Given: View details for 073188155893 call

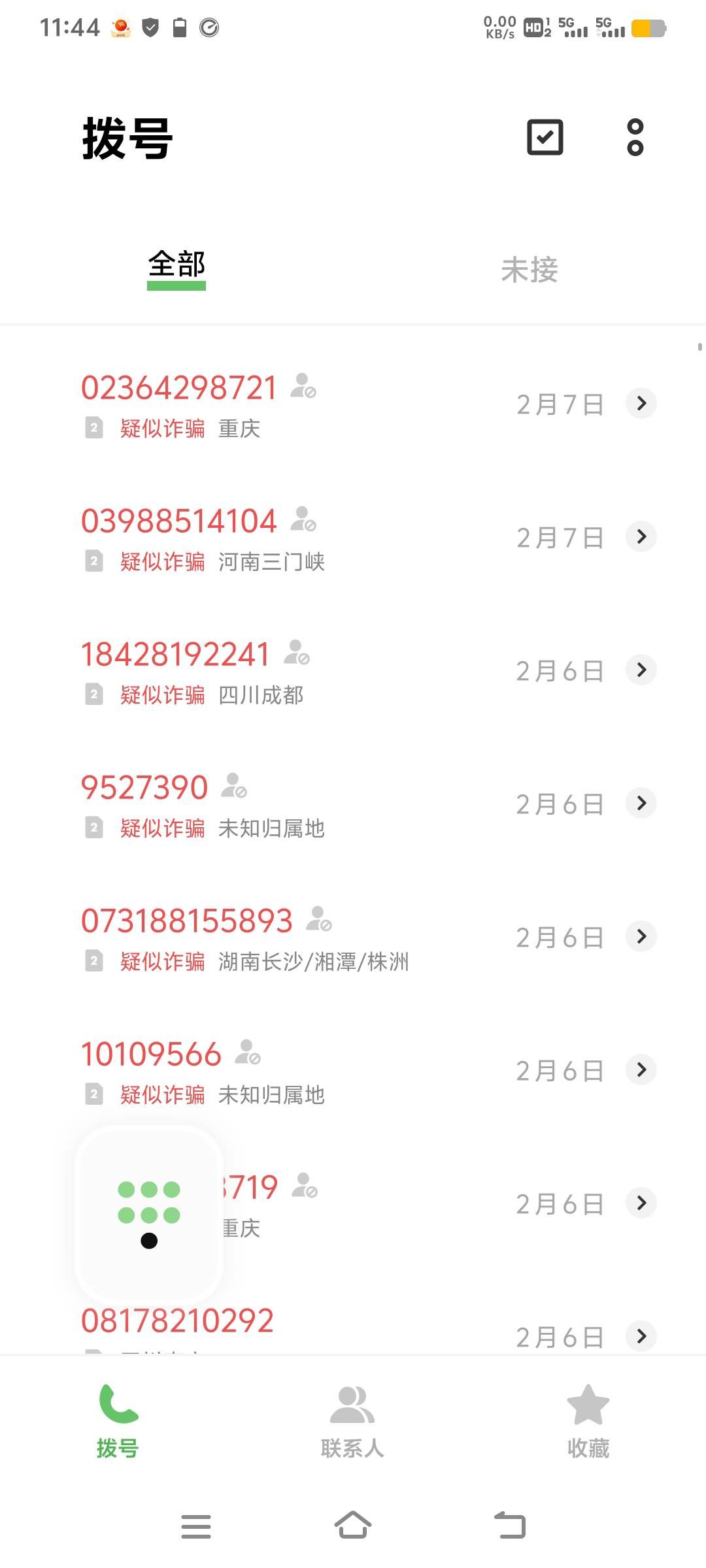Looking at the screenshot, I should tap(641, 936).
